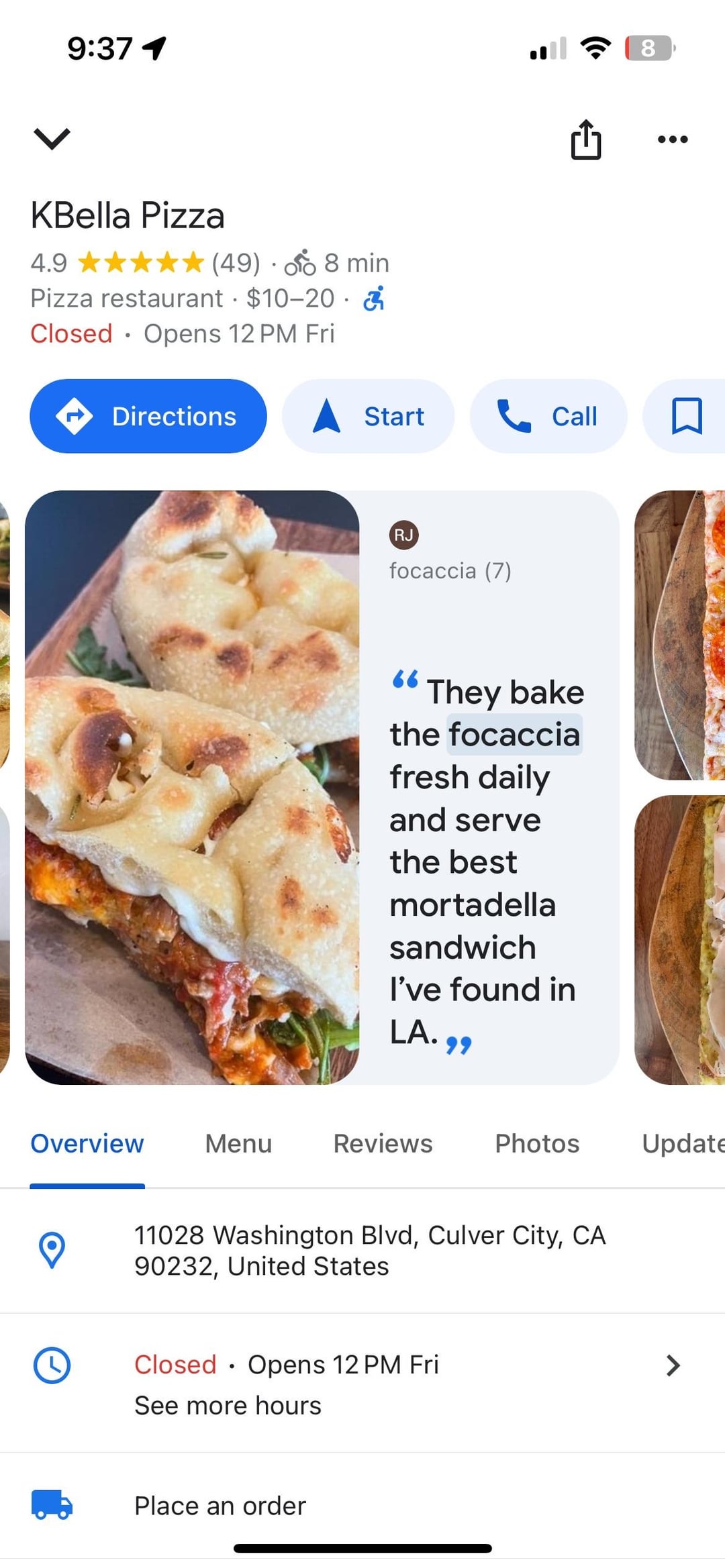
Task: Select the Overview tab
Action: pyautogui.click(x=87, y=1143)
